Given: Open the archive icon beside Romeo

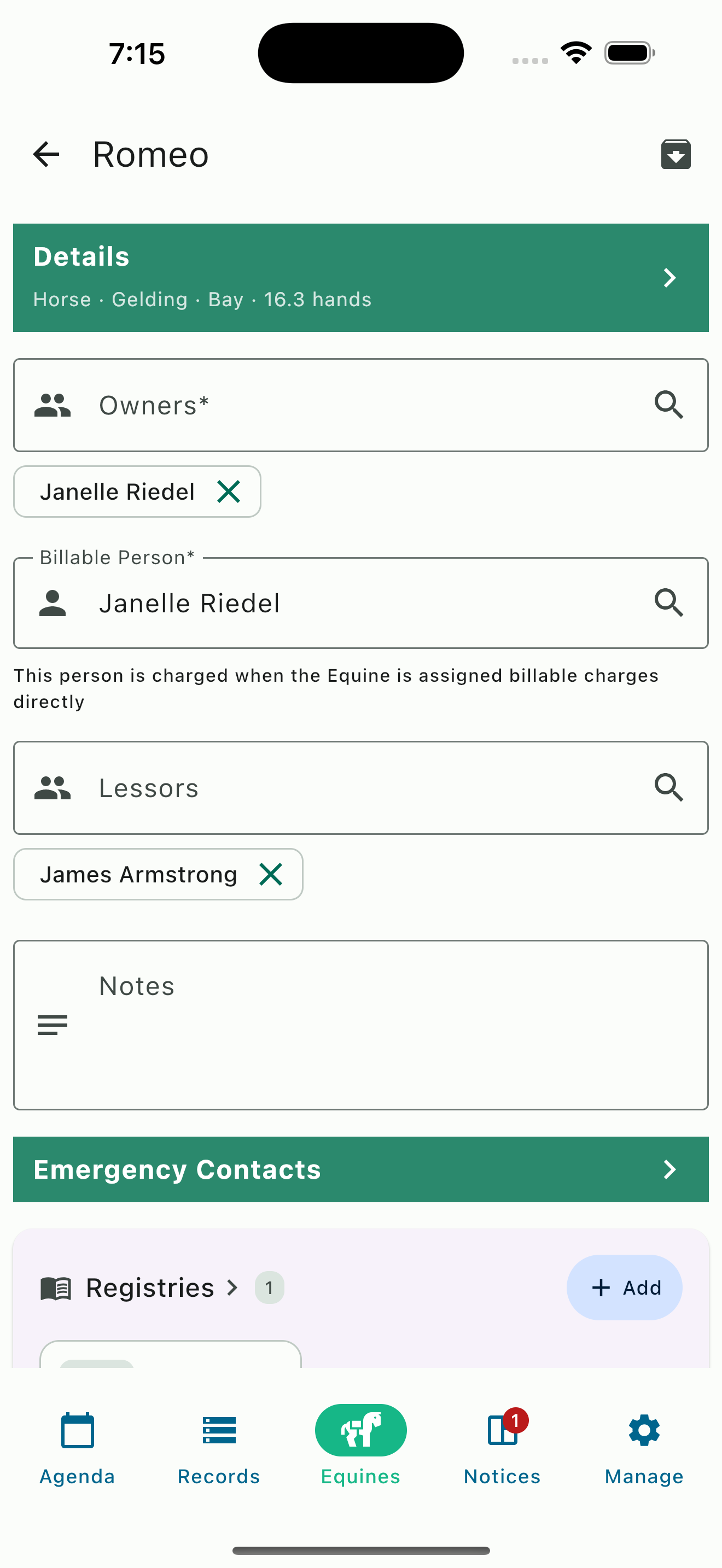Looking at the screenshot, I should tap(676, 154).
